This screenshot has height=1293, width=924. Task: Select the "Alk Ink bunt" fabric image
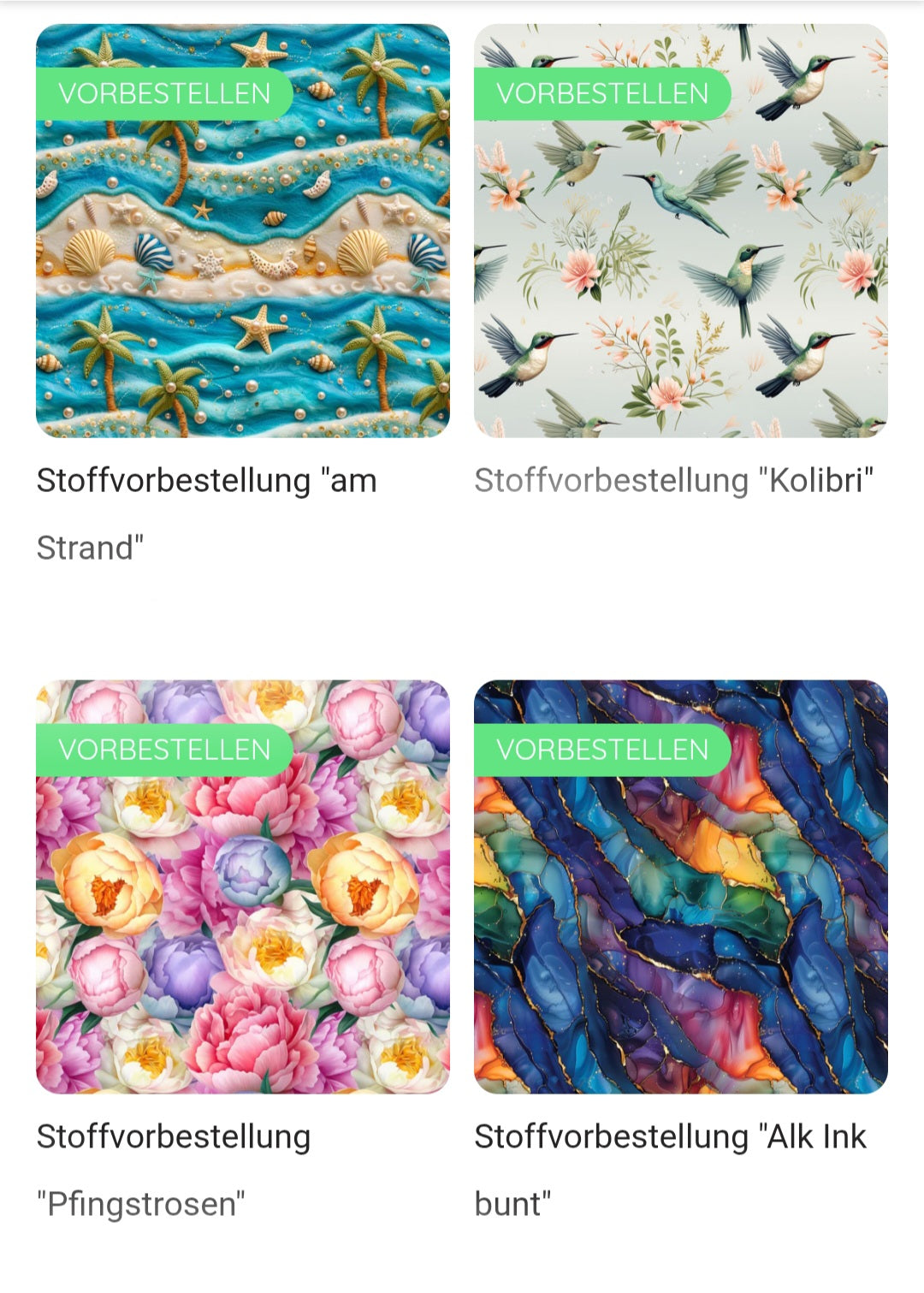(x=680, y=907)
